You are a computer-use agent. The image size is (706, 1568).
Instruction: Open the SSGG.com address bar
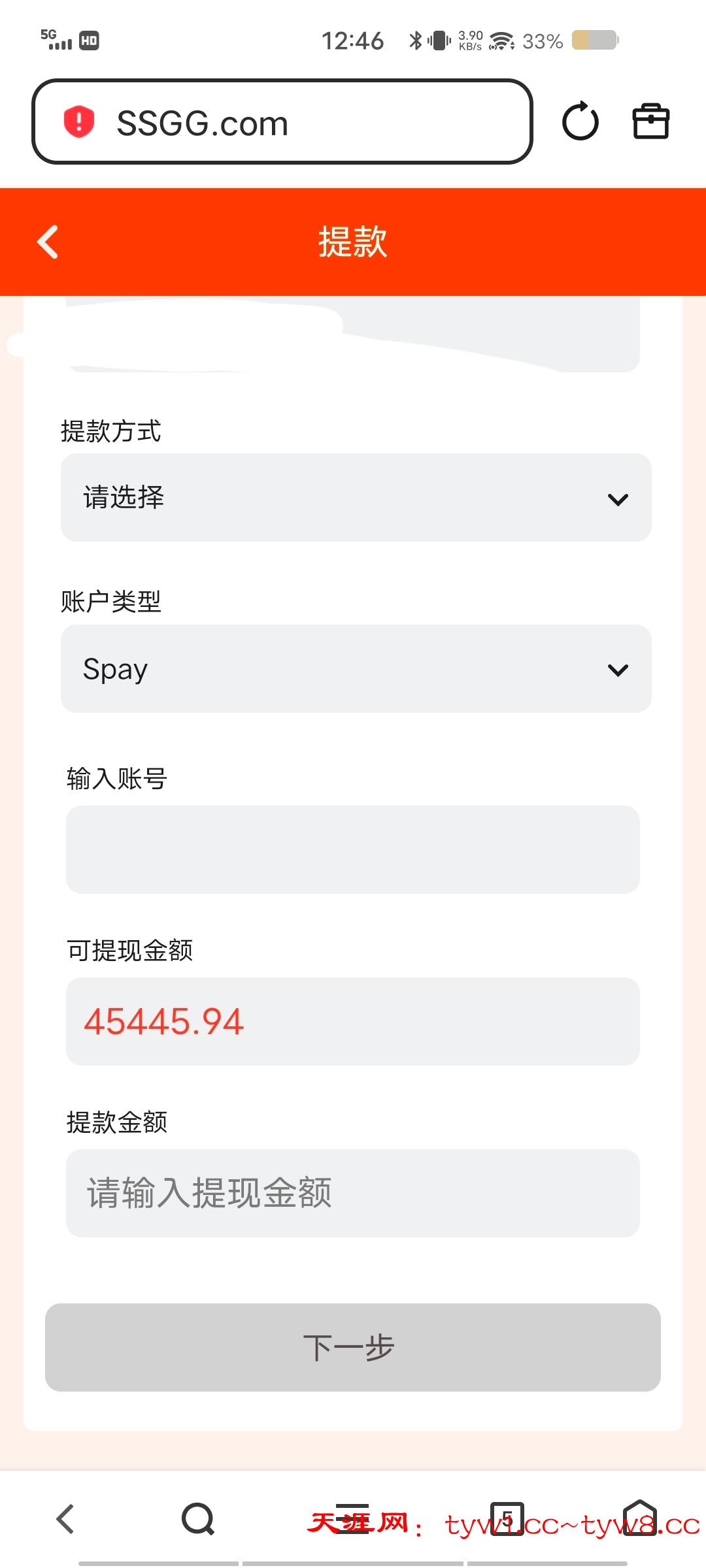281,122
